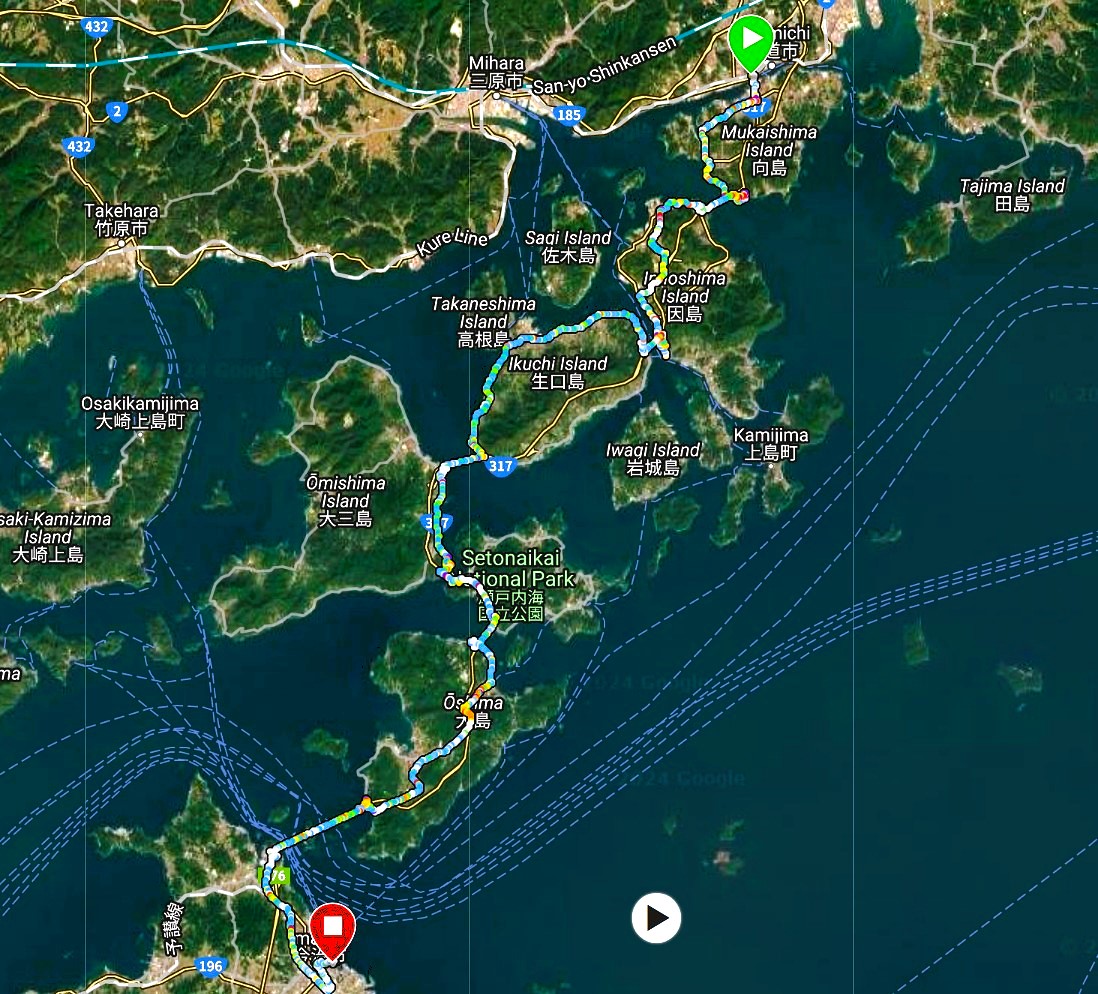Play the route animation
The height and width of the screenshot is (994, 1098).
point(656,918)
